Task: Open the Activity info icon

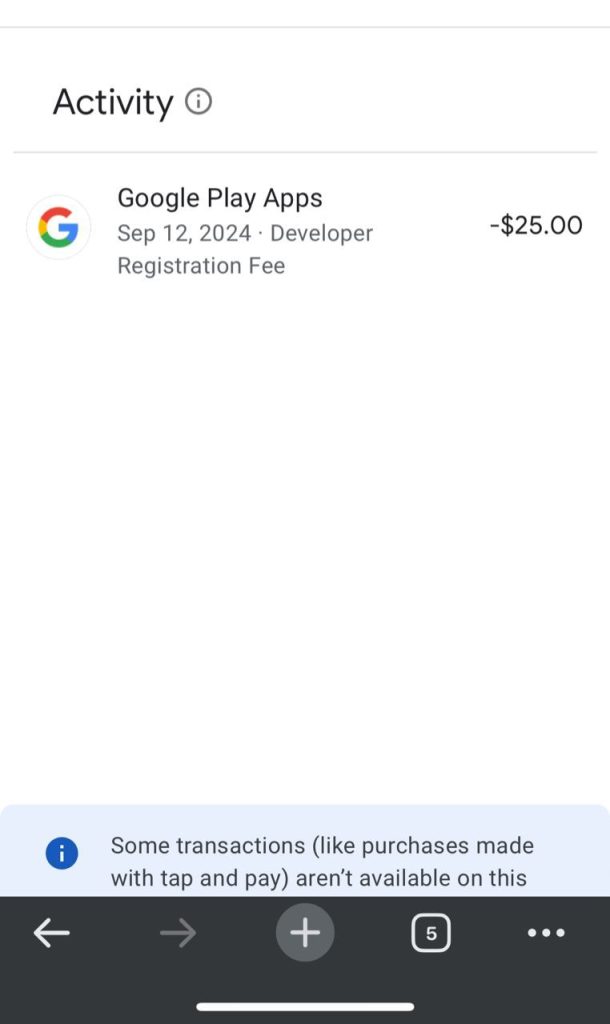Action: click(x=199, y=102)
